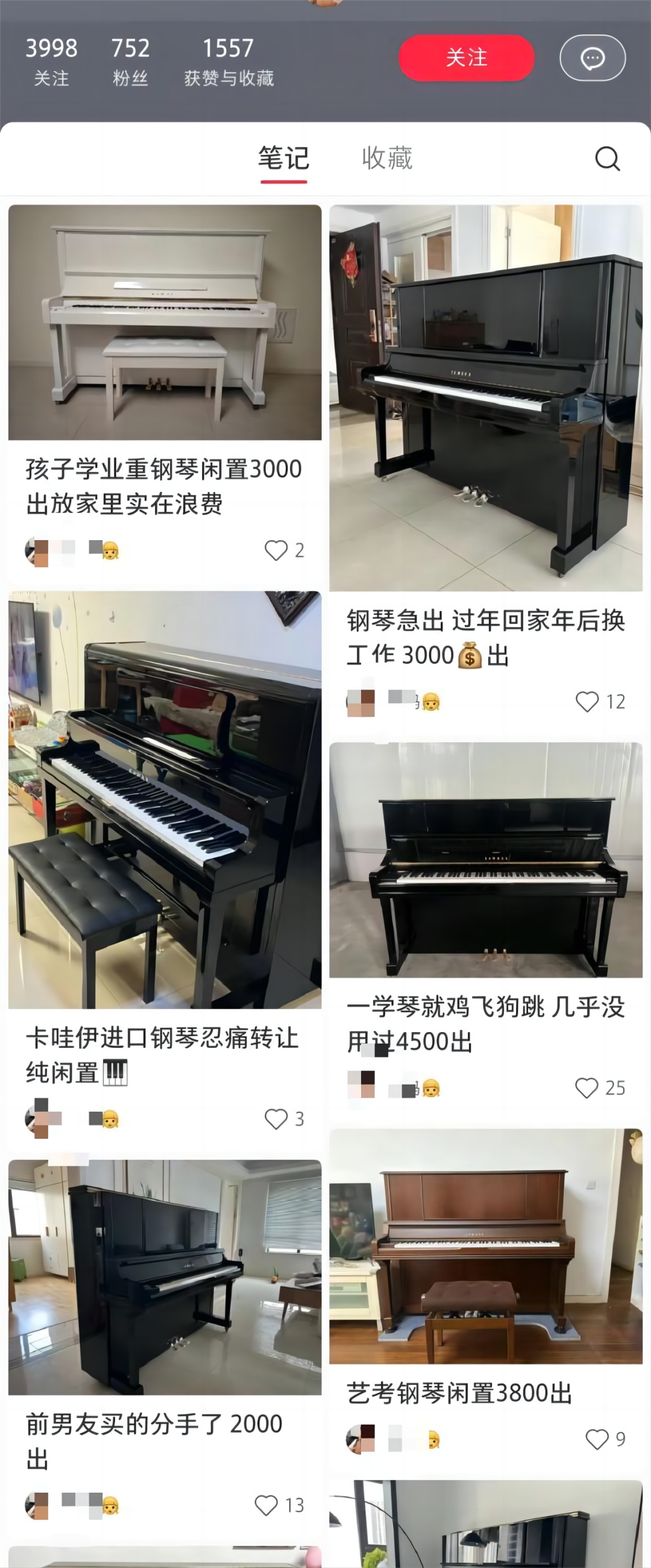Open note 艺考钢琴闲置3800出
The height and width of the screenshot is (1568, 651).
coord(485,1246)
